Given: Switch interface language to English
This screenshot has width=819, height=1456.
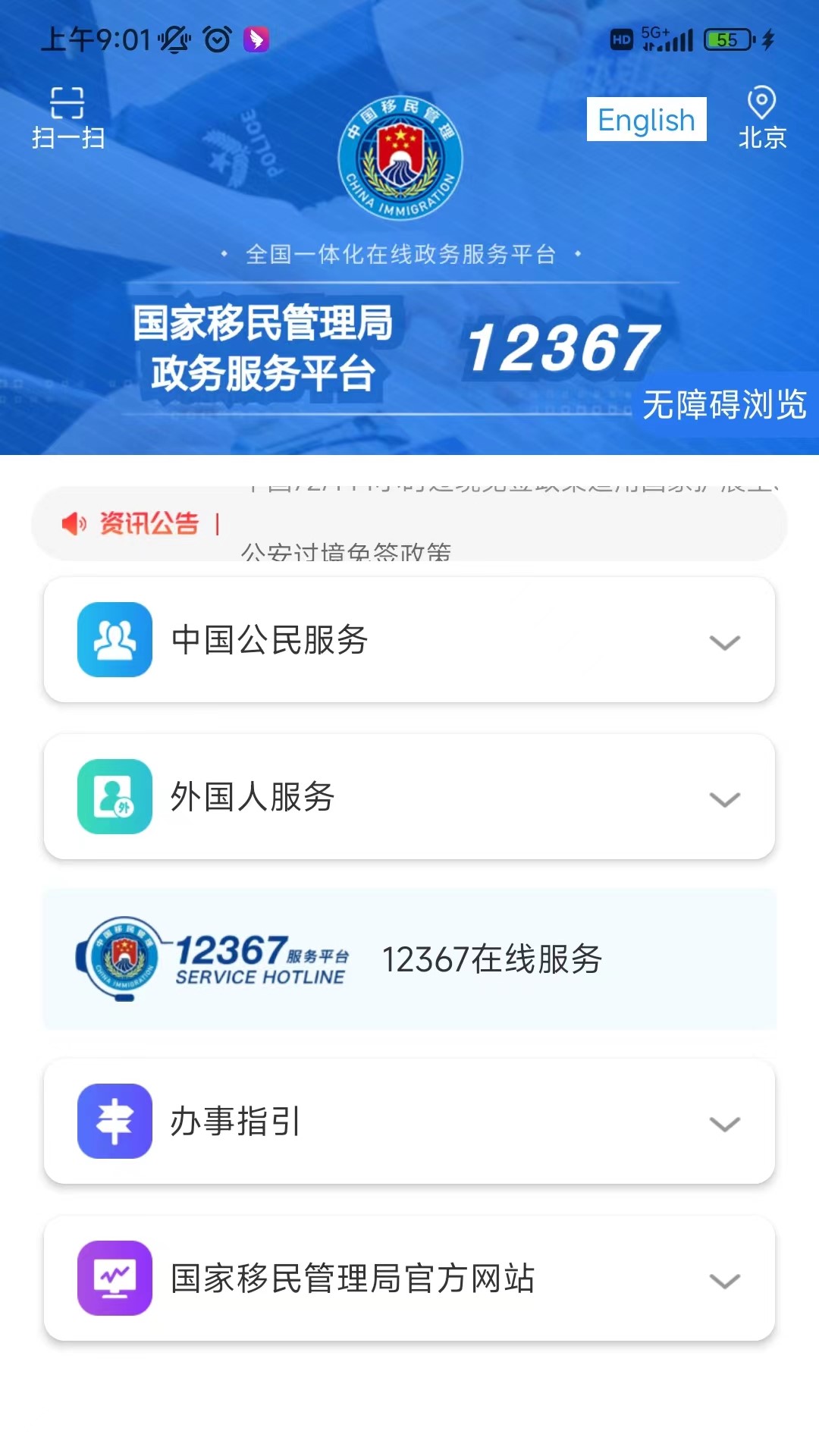Looking at the screenshot, I should 645,119.
